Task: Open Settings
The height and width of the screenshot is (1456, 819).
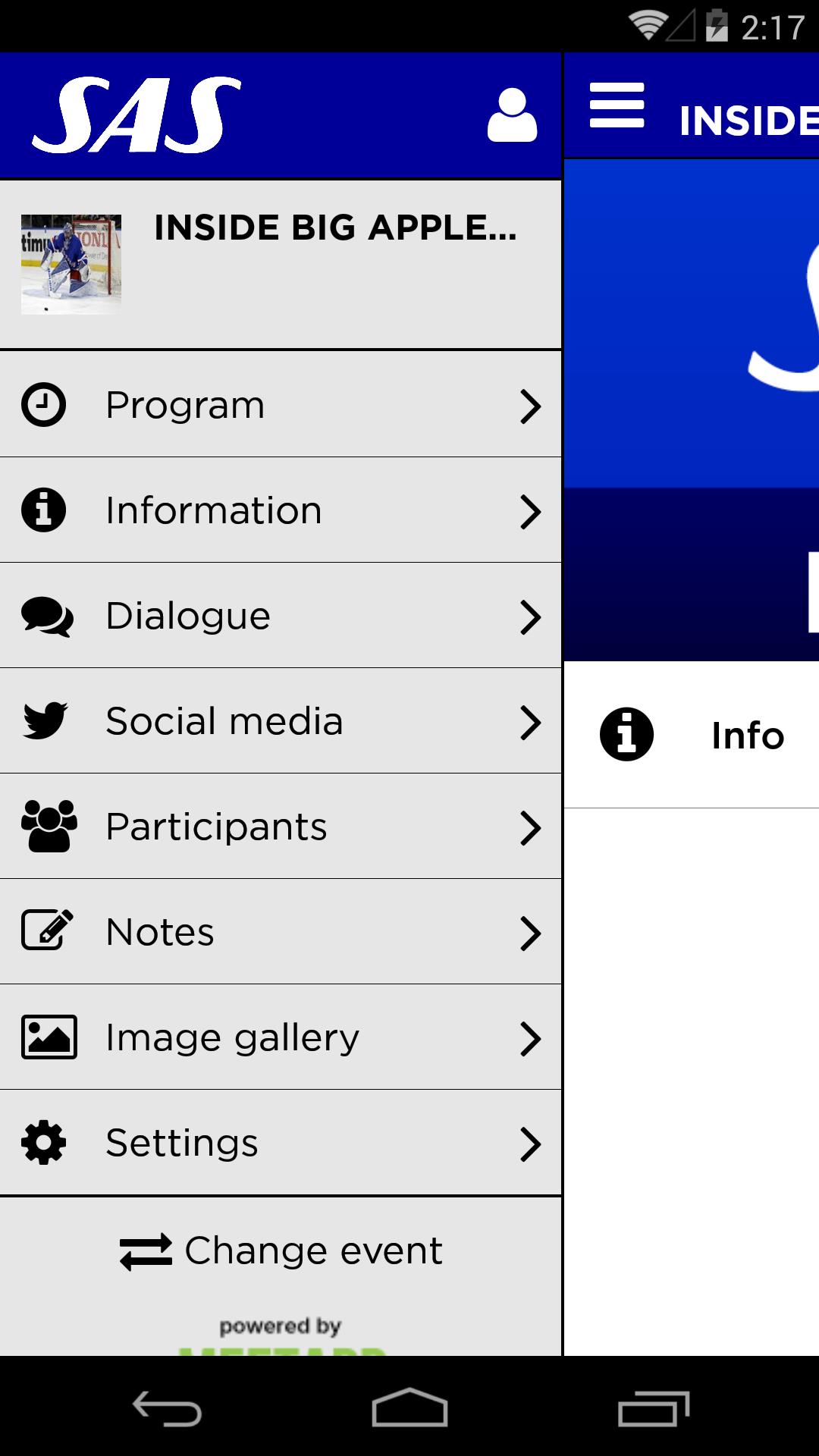Action: pyautogui.click(x=281, y=1143)
